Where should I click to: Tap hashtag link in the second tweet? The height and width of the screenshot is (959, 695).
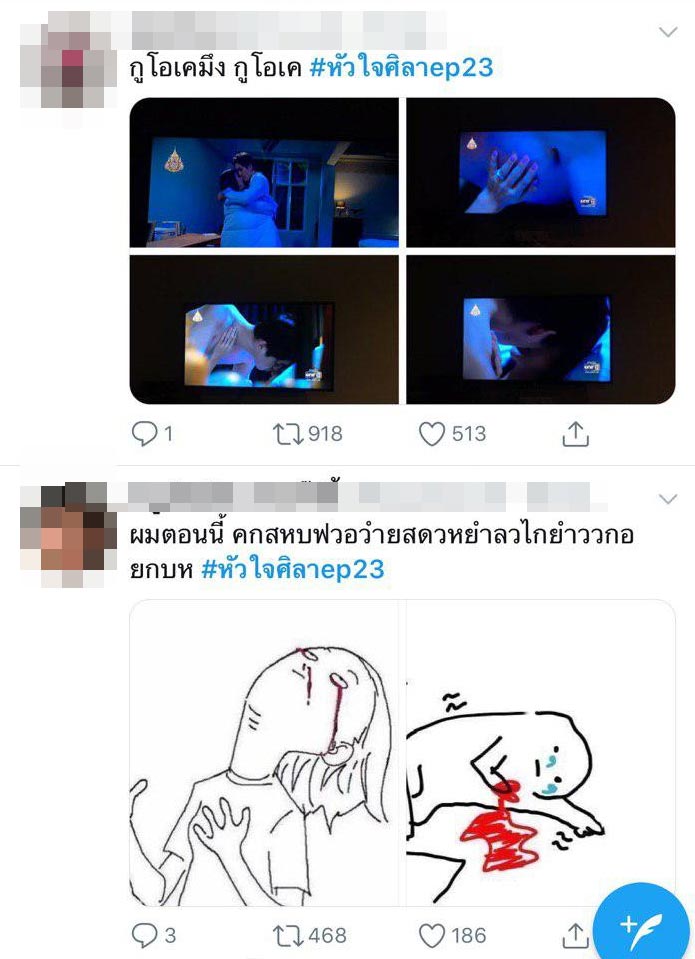click(x=292, y=569)
